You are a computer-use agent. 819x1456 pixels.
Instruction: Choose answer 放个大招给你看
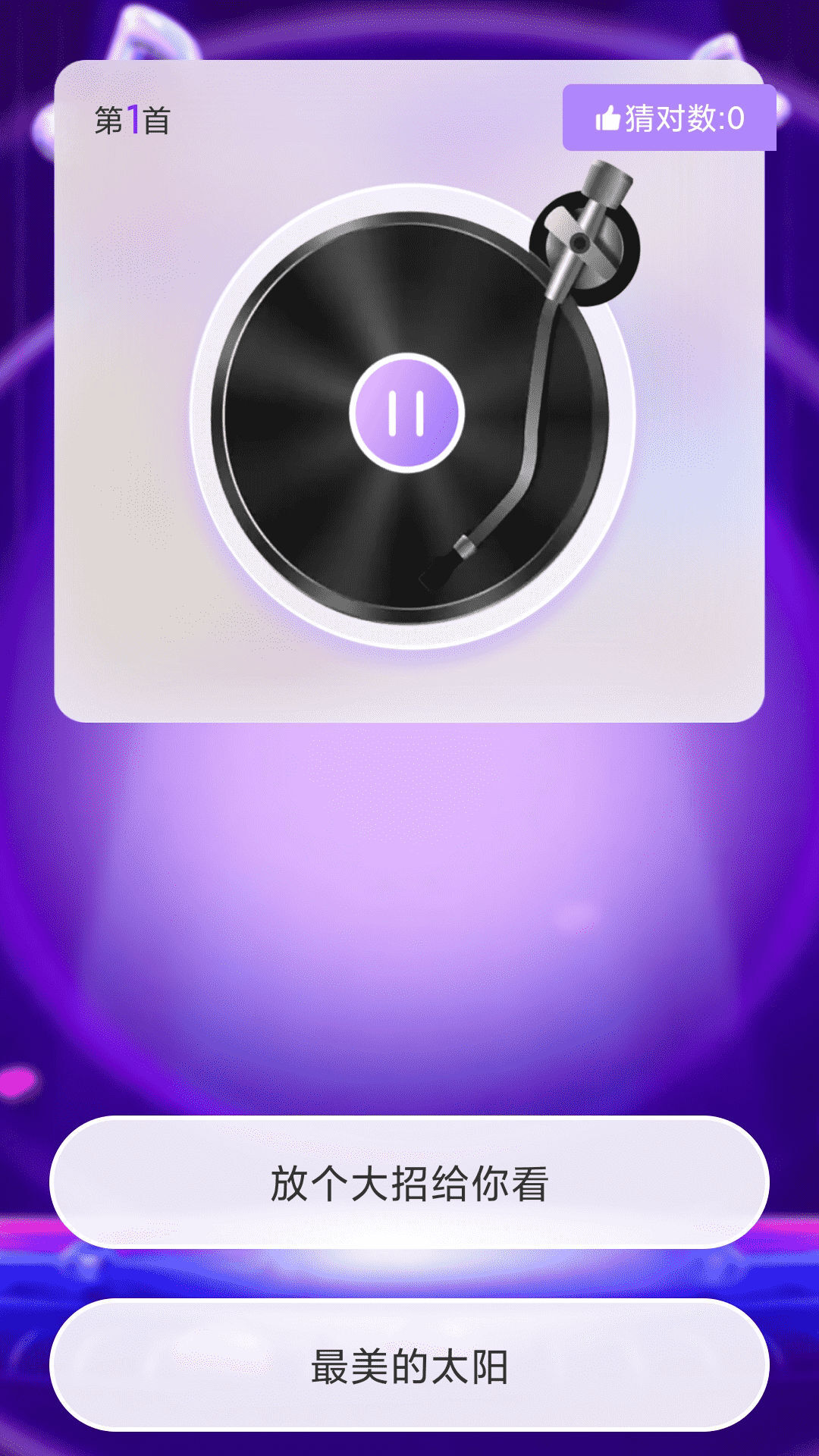coord(409,1183)
